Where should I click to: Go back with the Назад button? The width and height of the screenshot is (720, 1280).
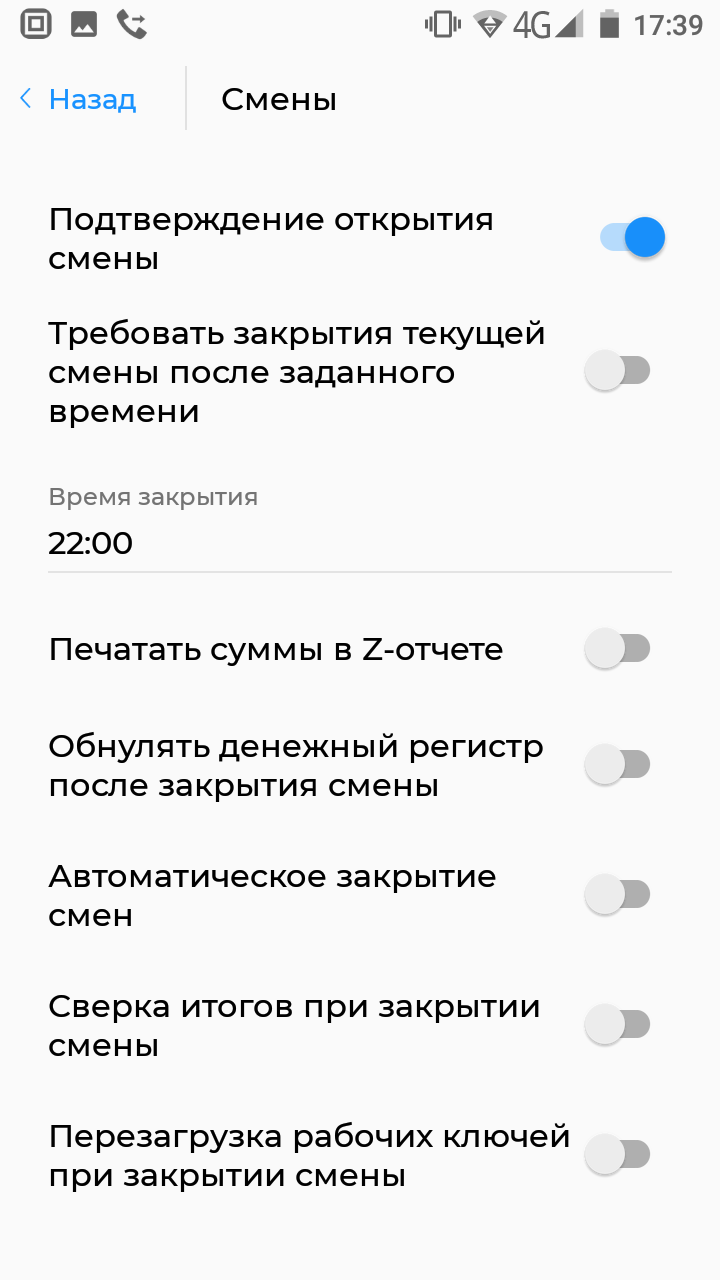click(x=78, y=99)
